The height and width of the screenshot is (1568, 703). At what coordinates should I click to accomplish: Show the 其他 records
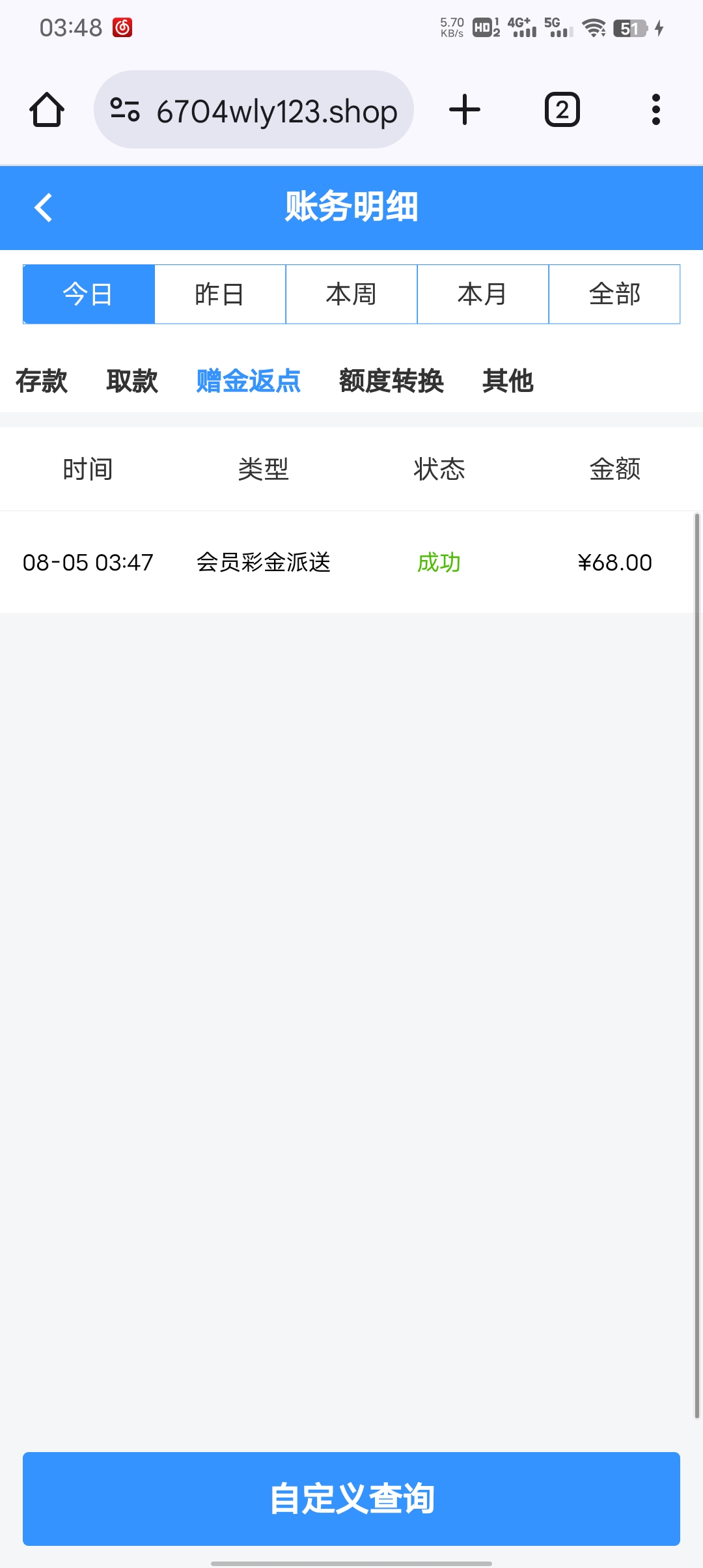pos(508,381)
